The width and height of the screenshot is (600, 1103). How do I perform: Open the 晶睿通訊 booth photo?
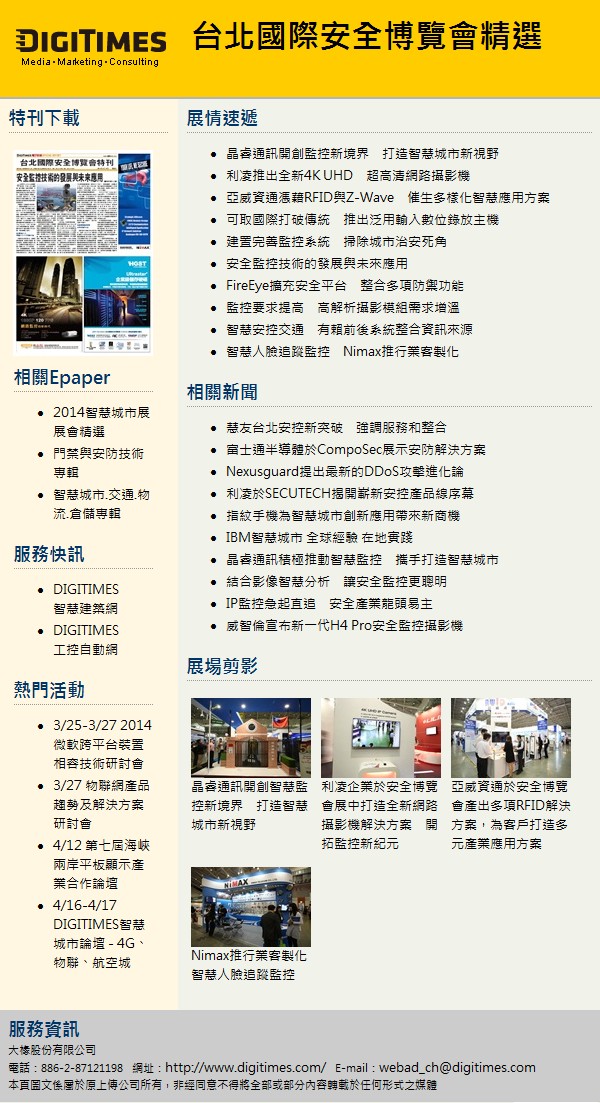[x=250, y=737]
